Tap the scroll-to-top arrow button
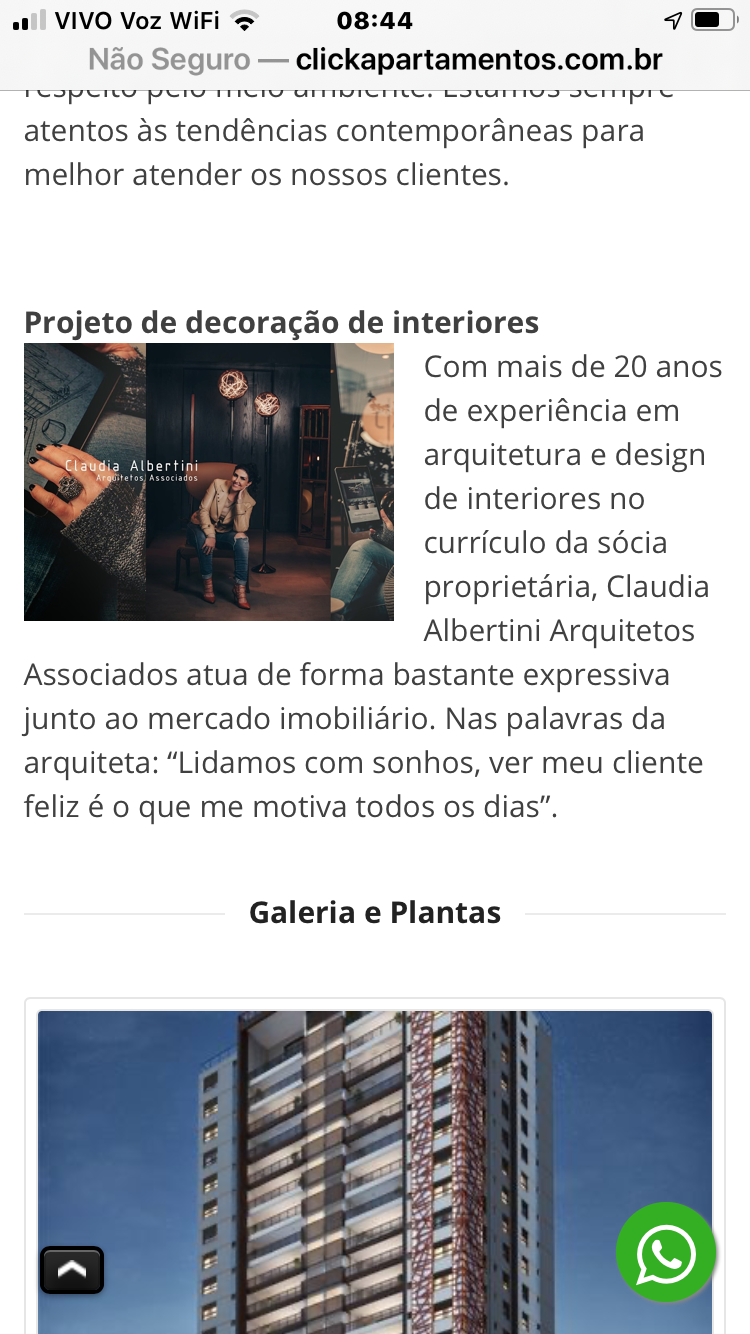 click(72, 1270)
